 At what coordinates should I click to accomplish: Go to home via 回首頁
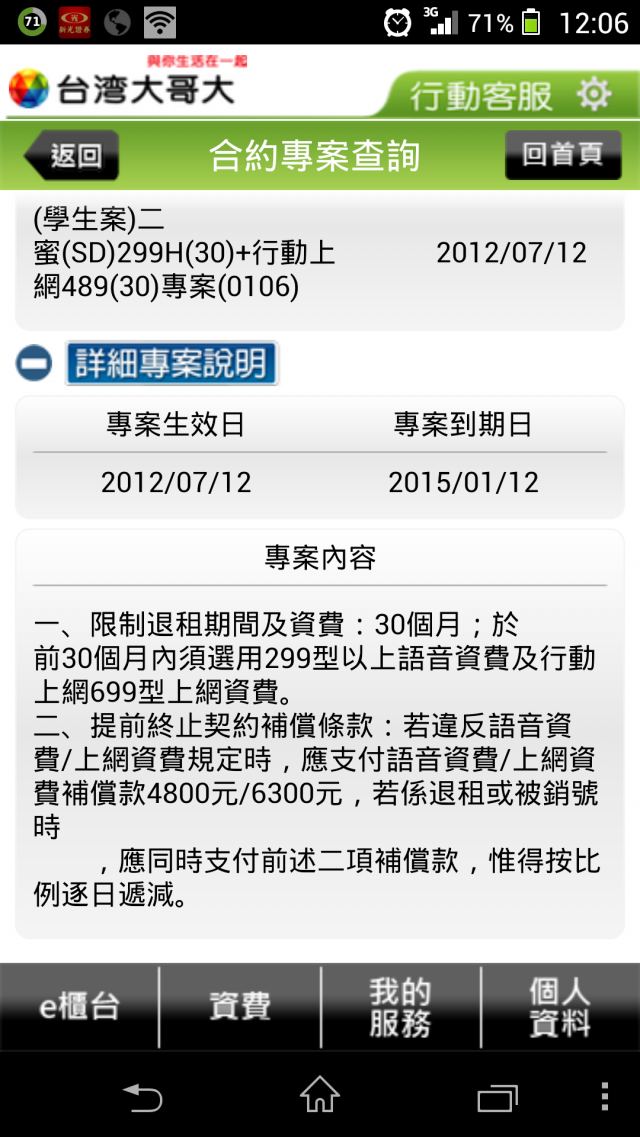point(562,155)
